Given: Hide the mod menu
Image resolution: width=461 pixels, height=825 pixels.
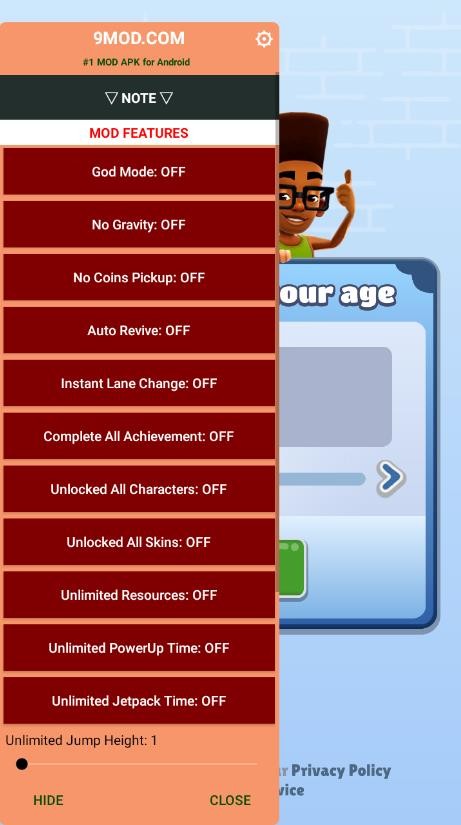Looking at the screenshot, I should pyautogui.click(x=48, y=800).
